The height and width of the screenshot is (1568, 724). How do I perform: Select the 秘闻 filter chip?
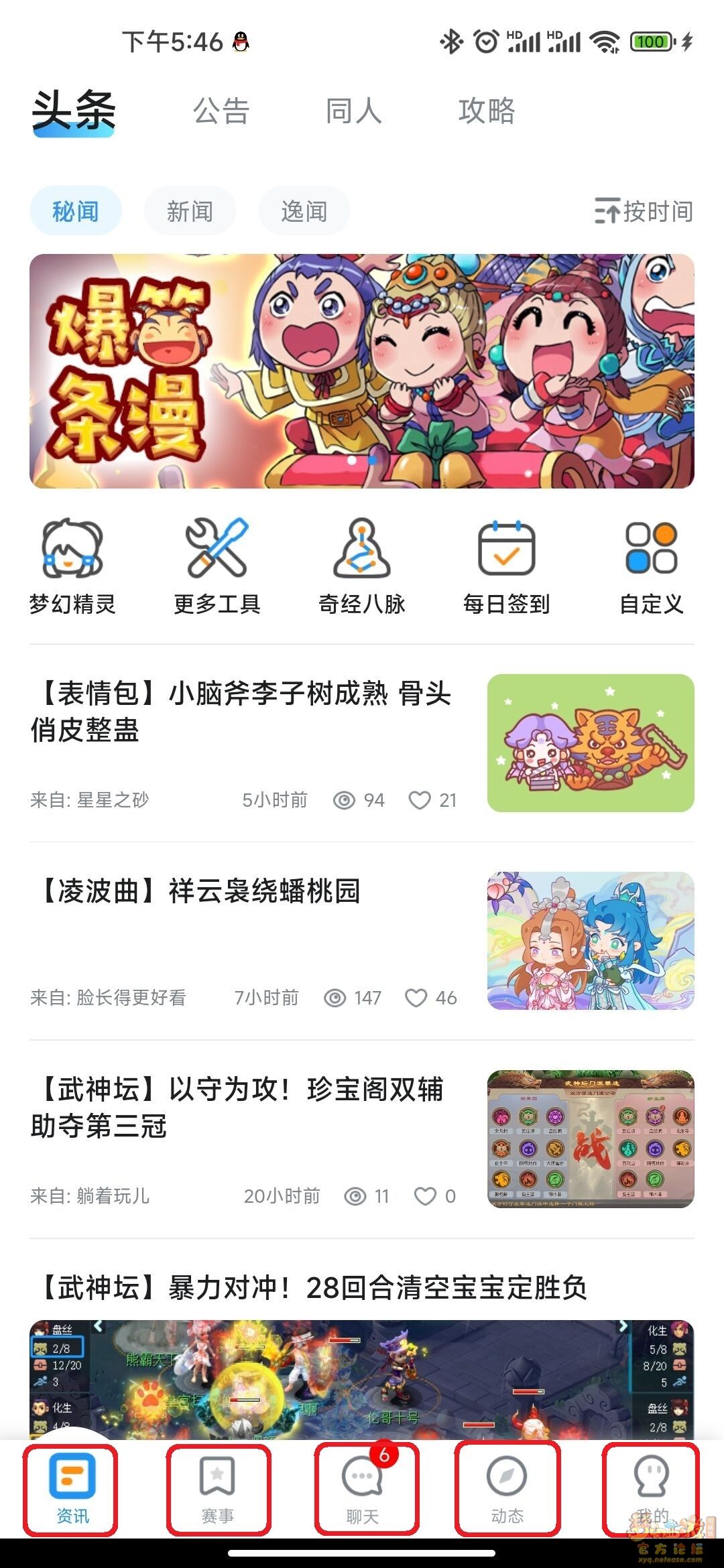pos(76,211)
